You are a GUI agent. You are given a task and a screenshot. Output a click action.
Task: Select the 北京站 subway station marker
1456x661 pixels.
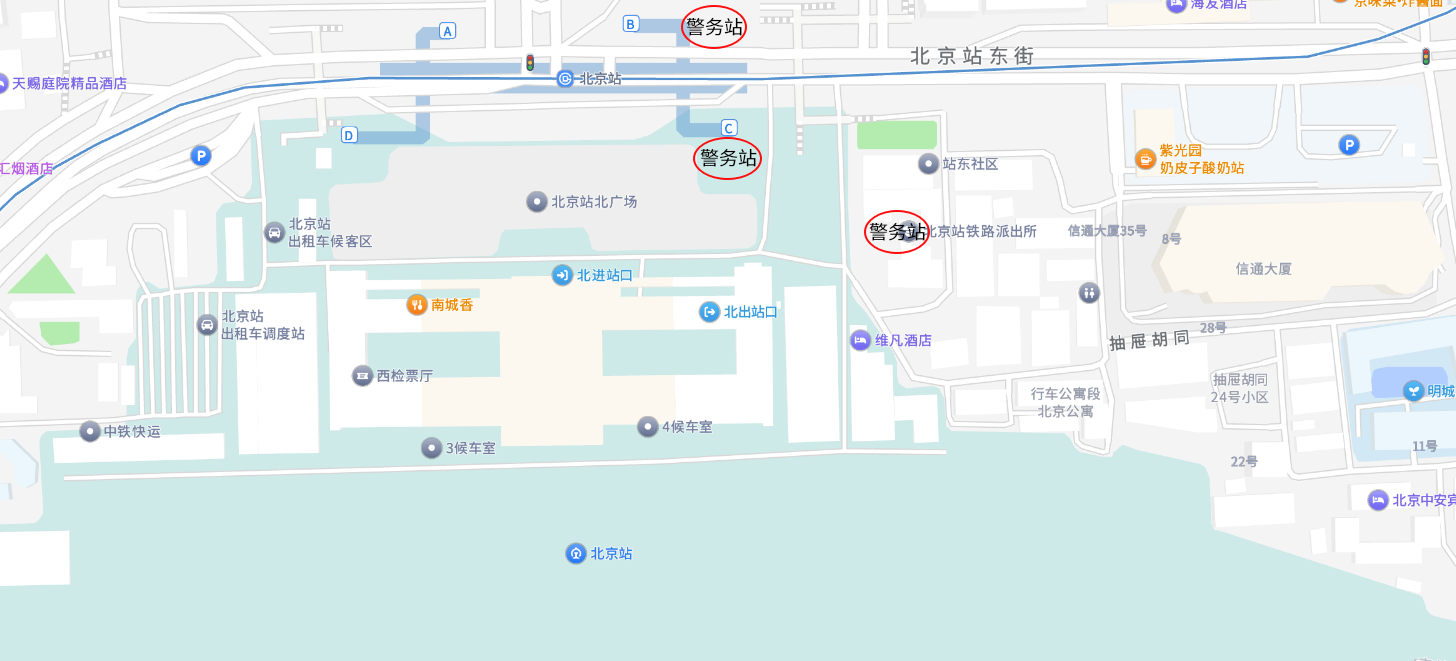[566, 78]
